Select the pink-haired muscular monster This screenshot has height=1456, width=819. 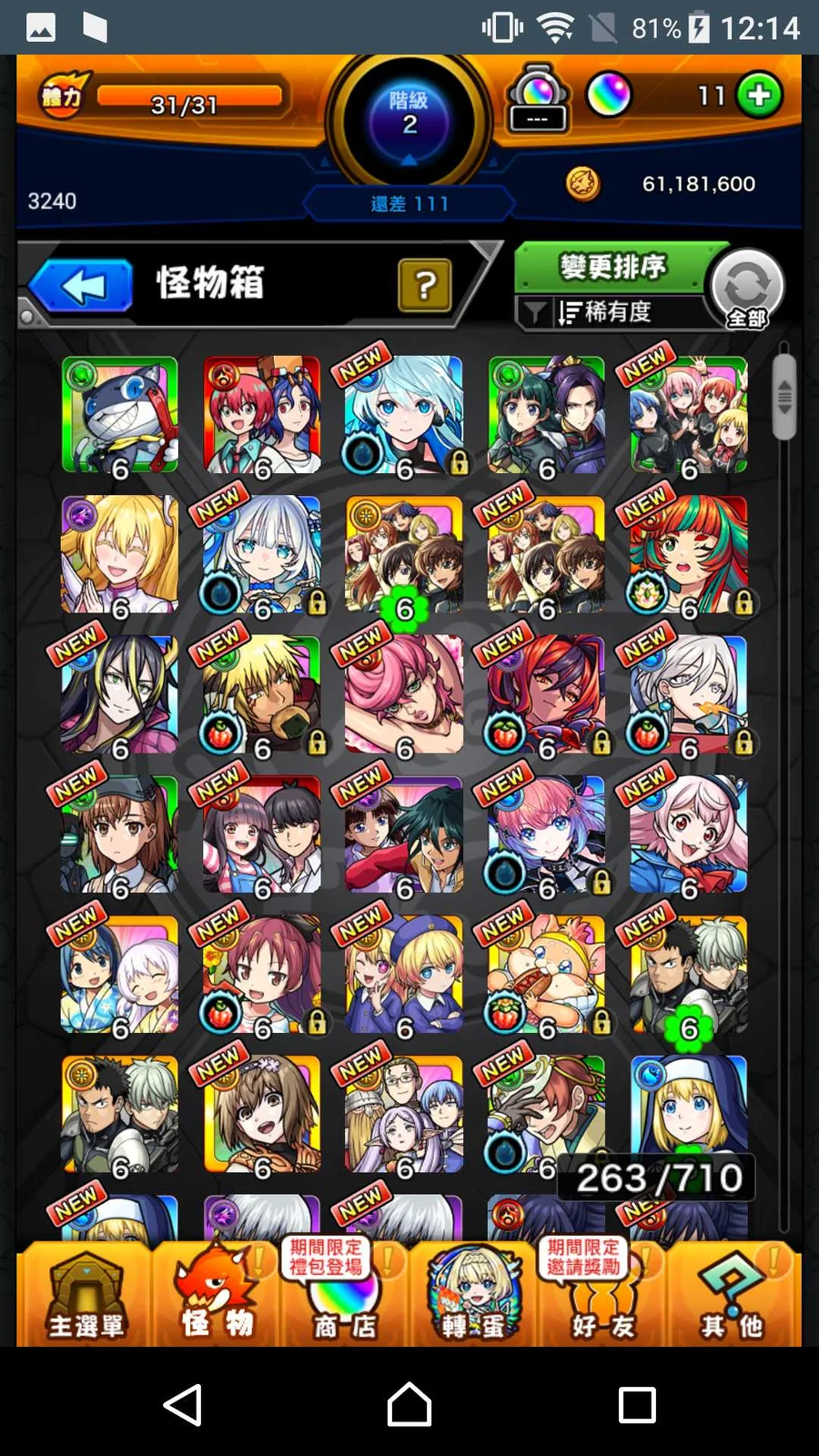404,694
